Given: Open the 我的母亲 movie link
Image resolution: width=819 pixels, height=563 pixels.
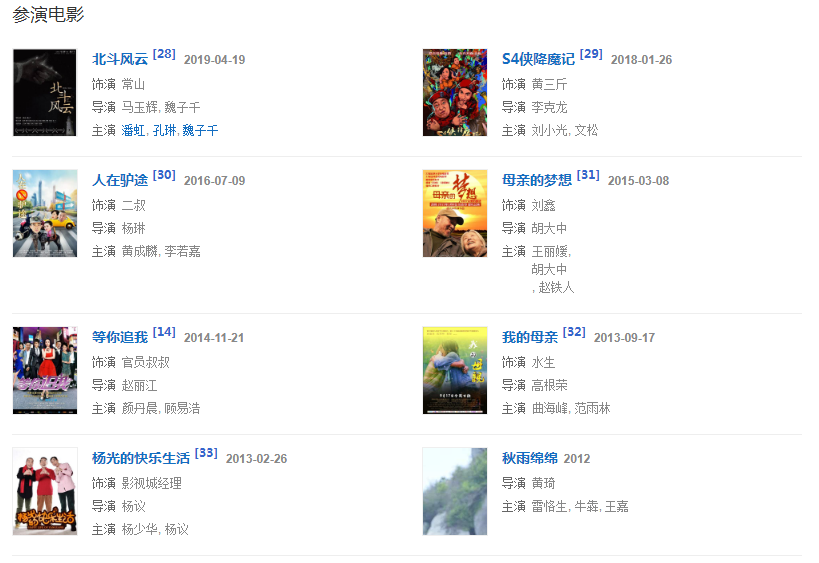Looking at the screenshot, I should [x=529, y=337].
